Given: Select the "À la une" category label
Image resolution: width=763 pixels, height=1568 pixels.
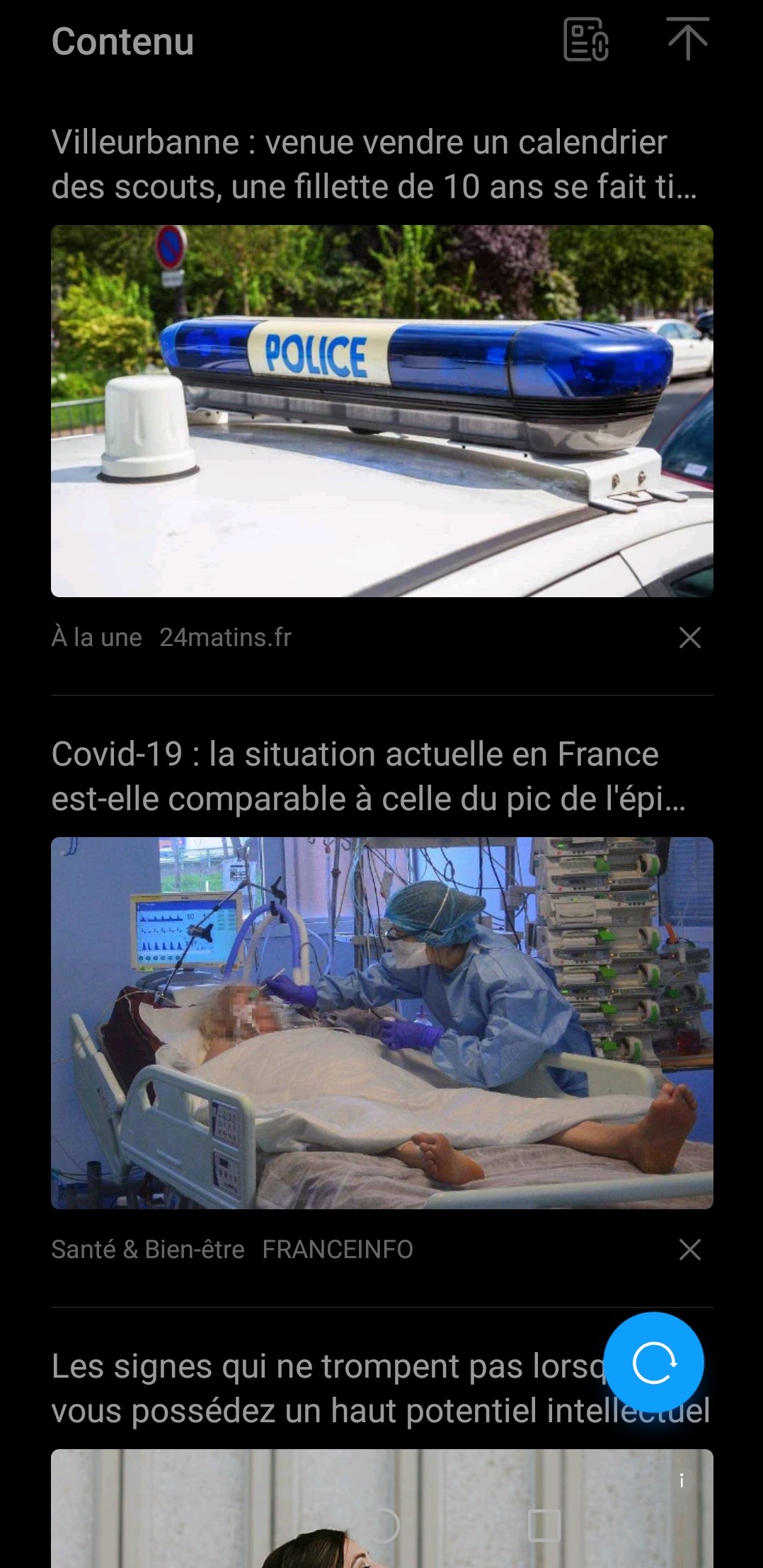Looking at the screenshot, I should tap(96, 637).
